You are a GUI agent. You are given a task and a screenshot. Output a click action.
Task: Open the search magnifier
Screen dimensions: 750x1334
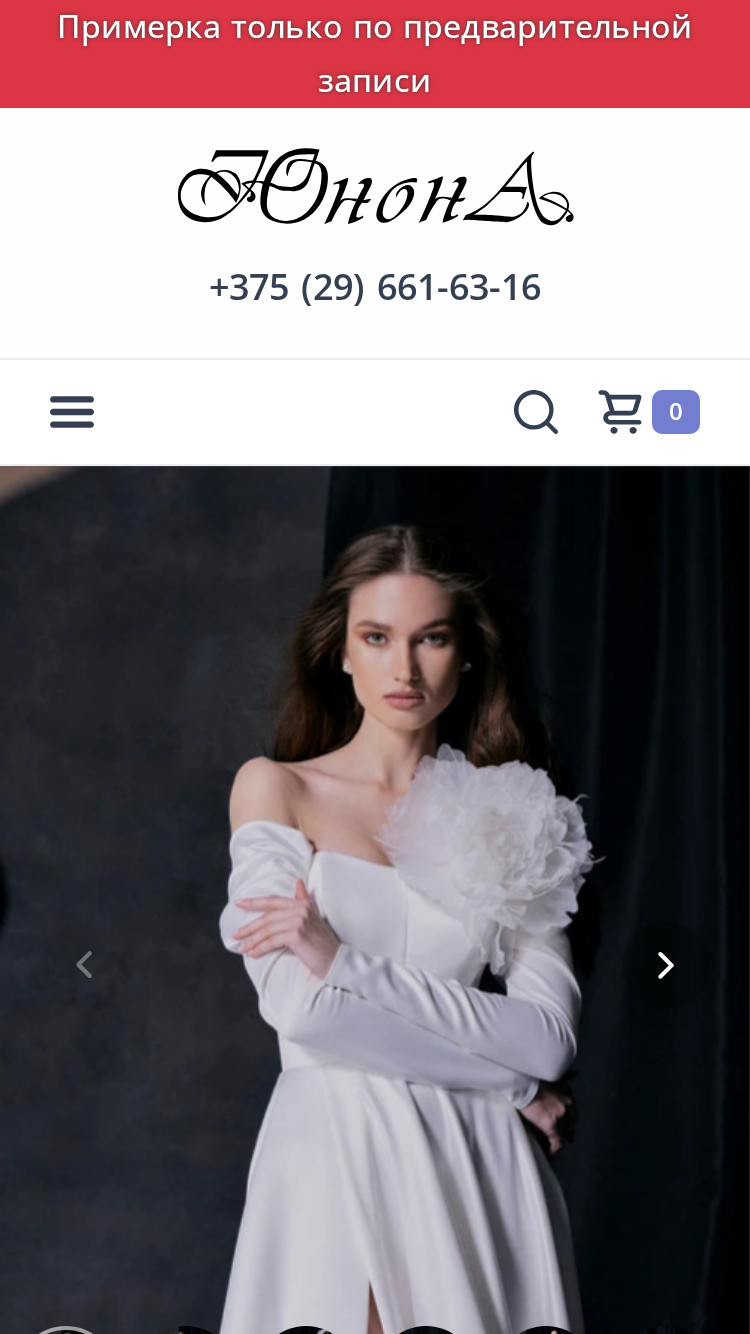(536, 412)
